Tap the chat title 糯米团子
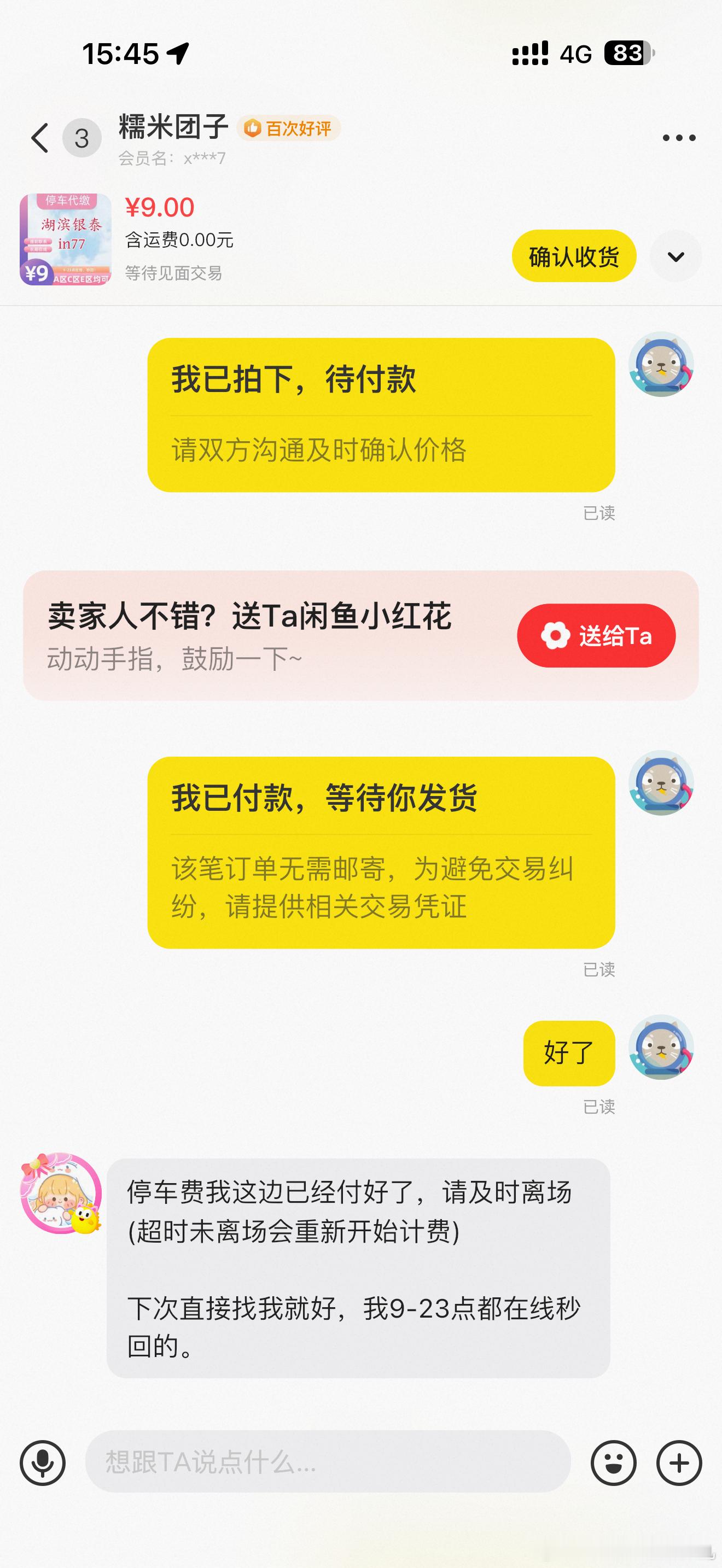Viewport: 722px width, 1568px height. click(173, 128)
